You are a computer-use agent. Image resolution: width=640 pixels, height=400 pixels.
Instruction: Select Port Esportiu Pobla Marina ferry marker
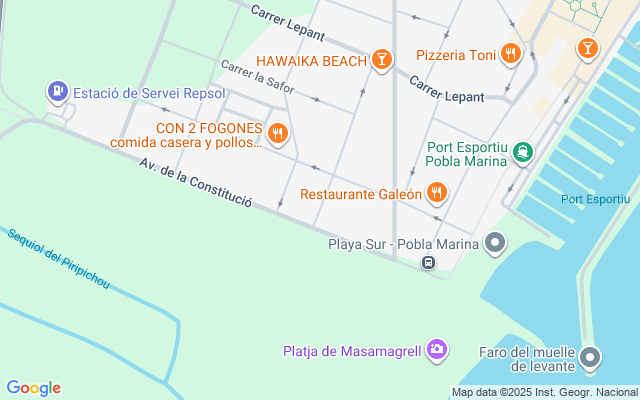click(522, 153)
